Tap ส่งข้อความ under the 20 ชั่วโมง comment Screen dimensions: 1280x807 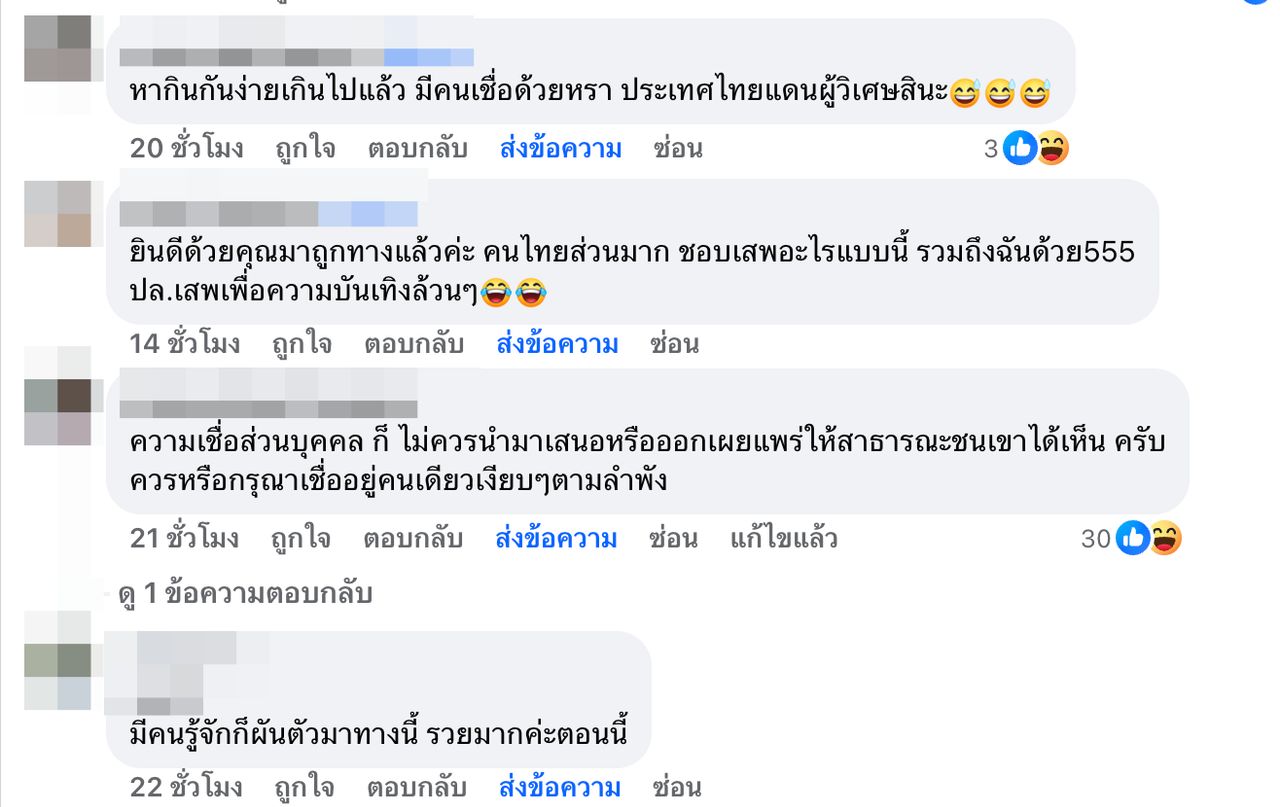pos(561,149)
